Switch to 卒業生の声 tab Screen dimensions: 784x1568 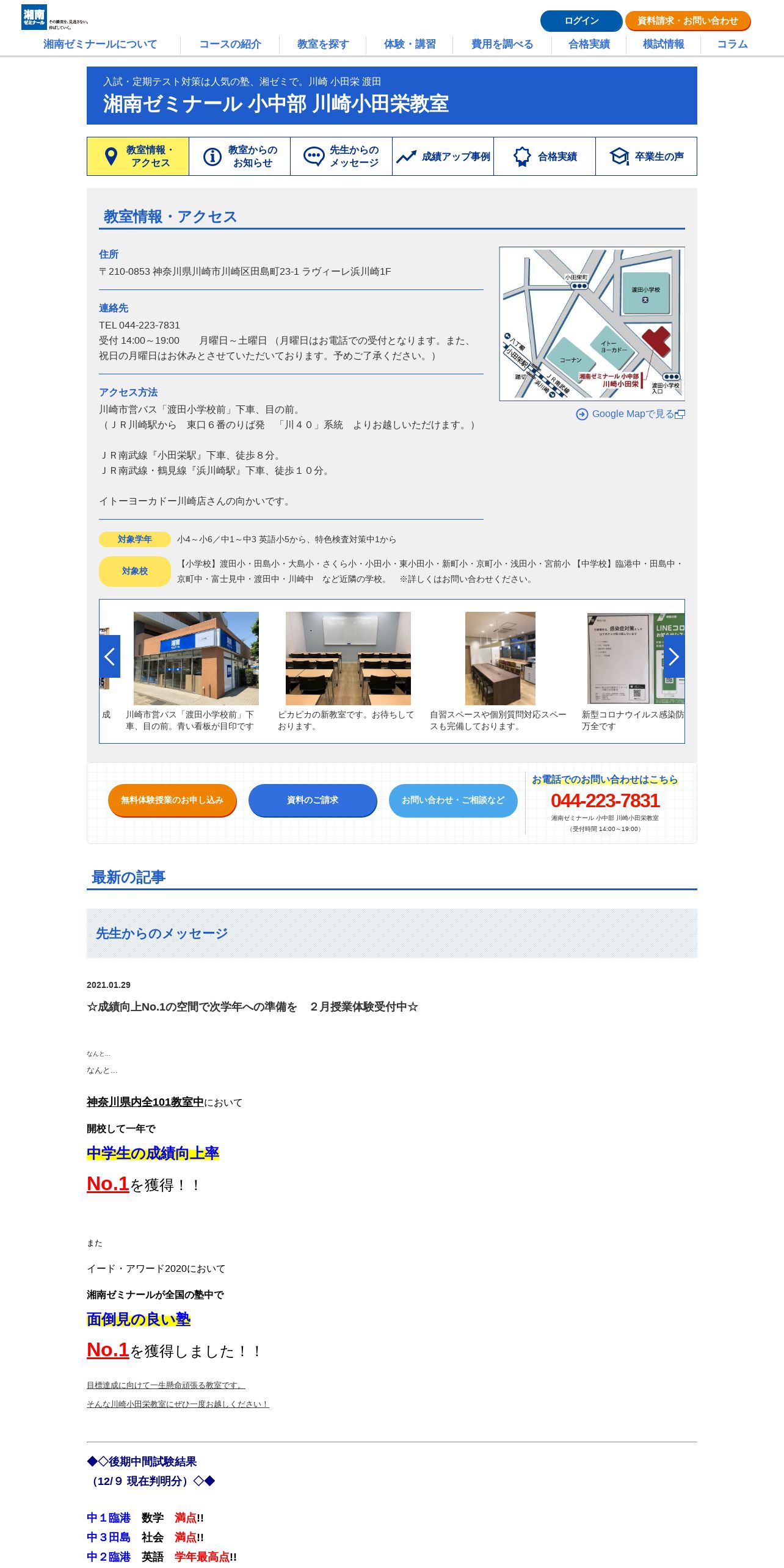(646, 156)
